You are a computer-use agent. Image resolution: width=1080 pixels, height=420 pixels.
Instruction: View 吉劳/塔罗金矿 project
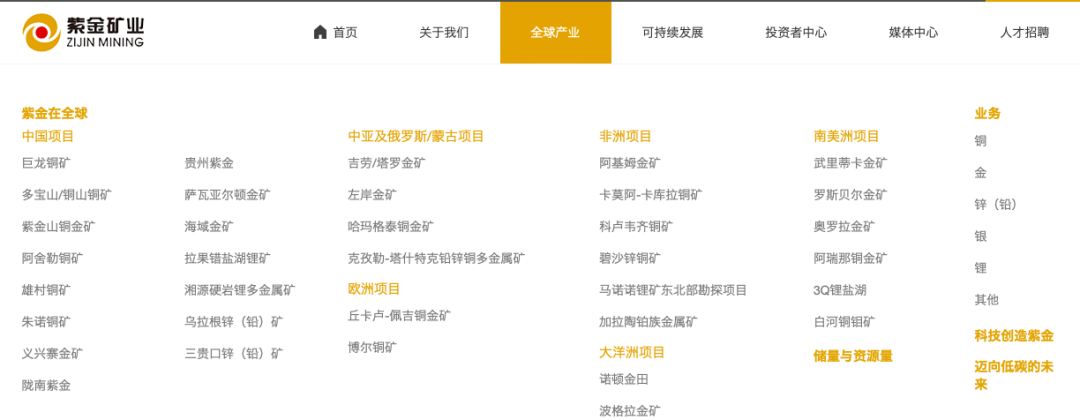pyautogui.click(x=386, y=163)
